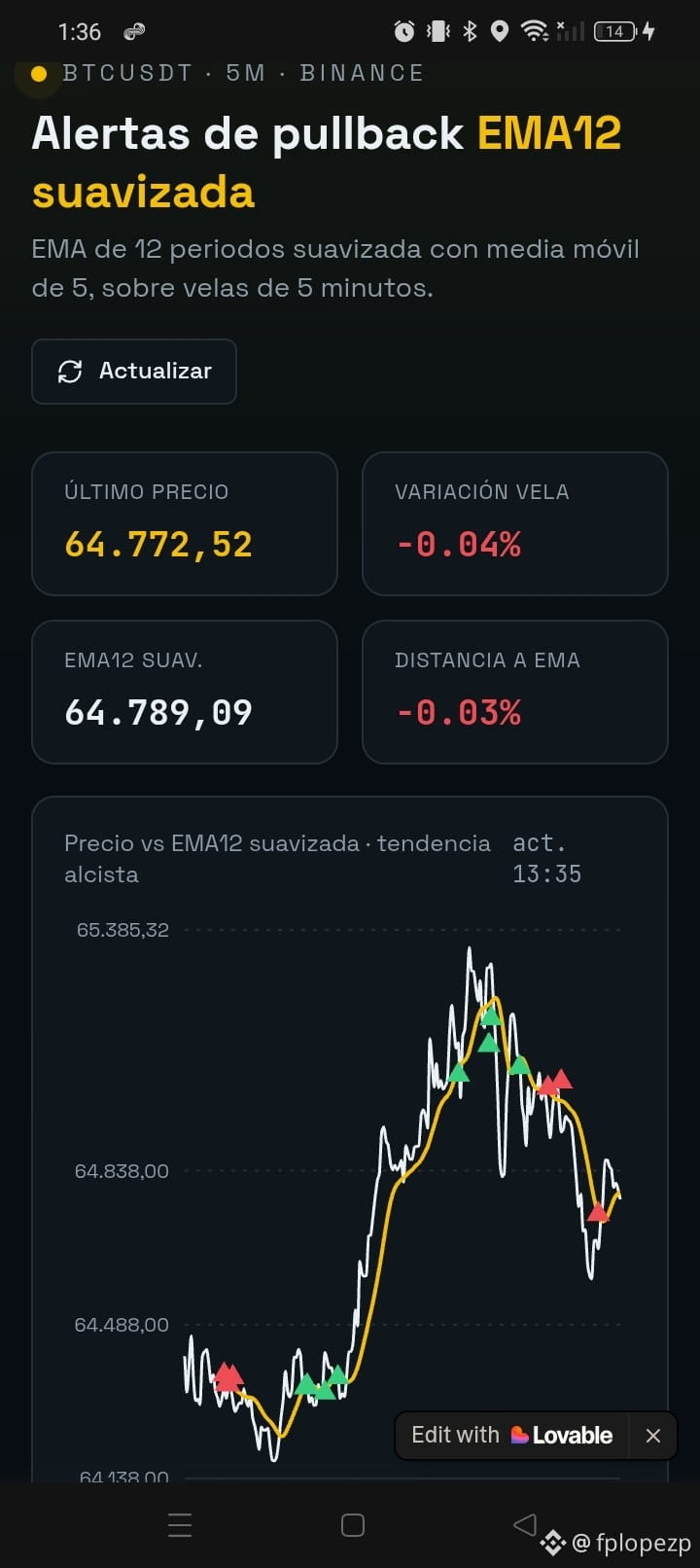Open Edit with Lovable badge
This screenshot has height=1568, width=700.
click(511, 1436)
